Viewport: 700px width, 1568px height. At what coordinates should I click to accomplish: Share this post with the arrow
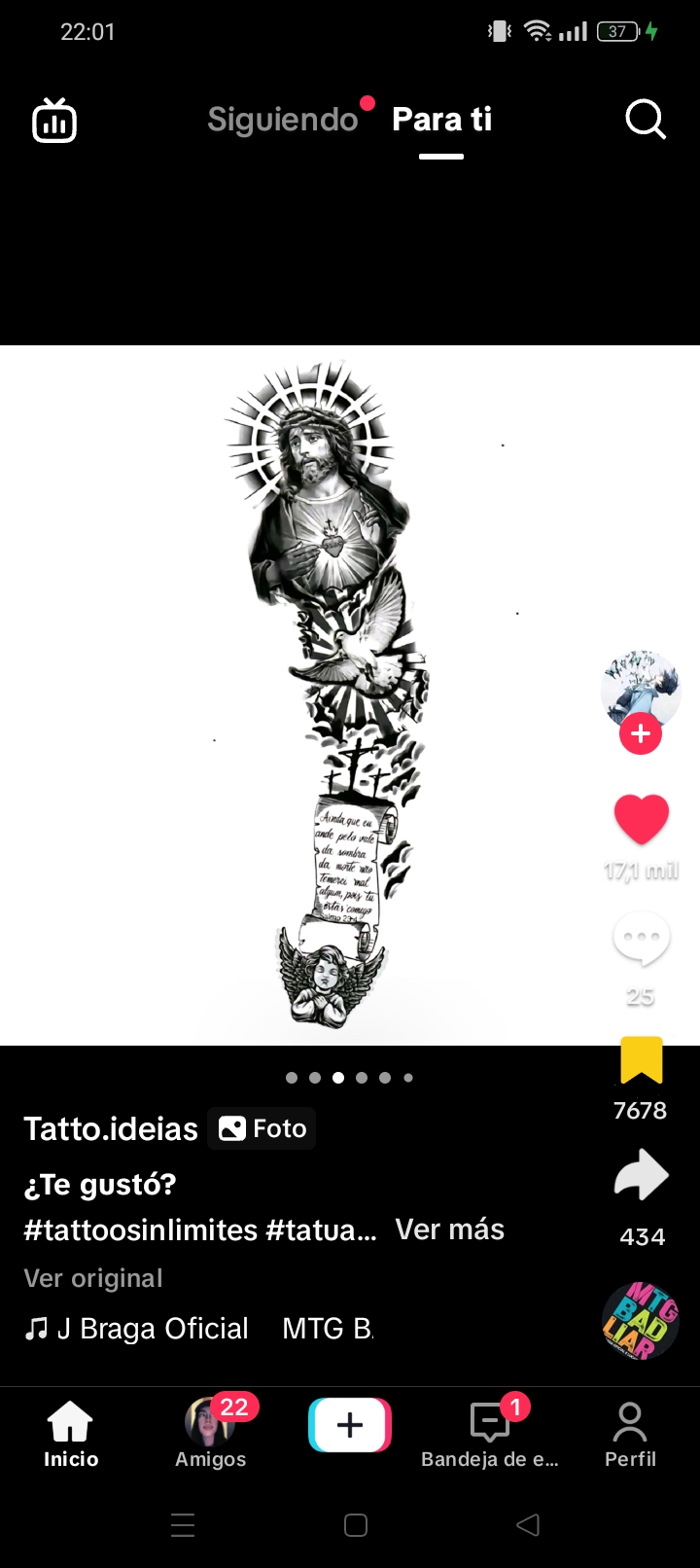642,1175
